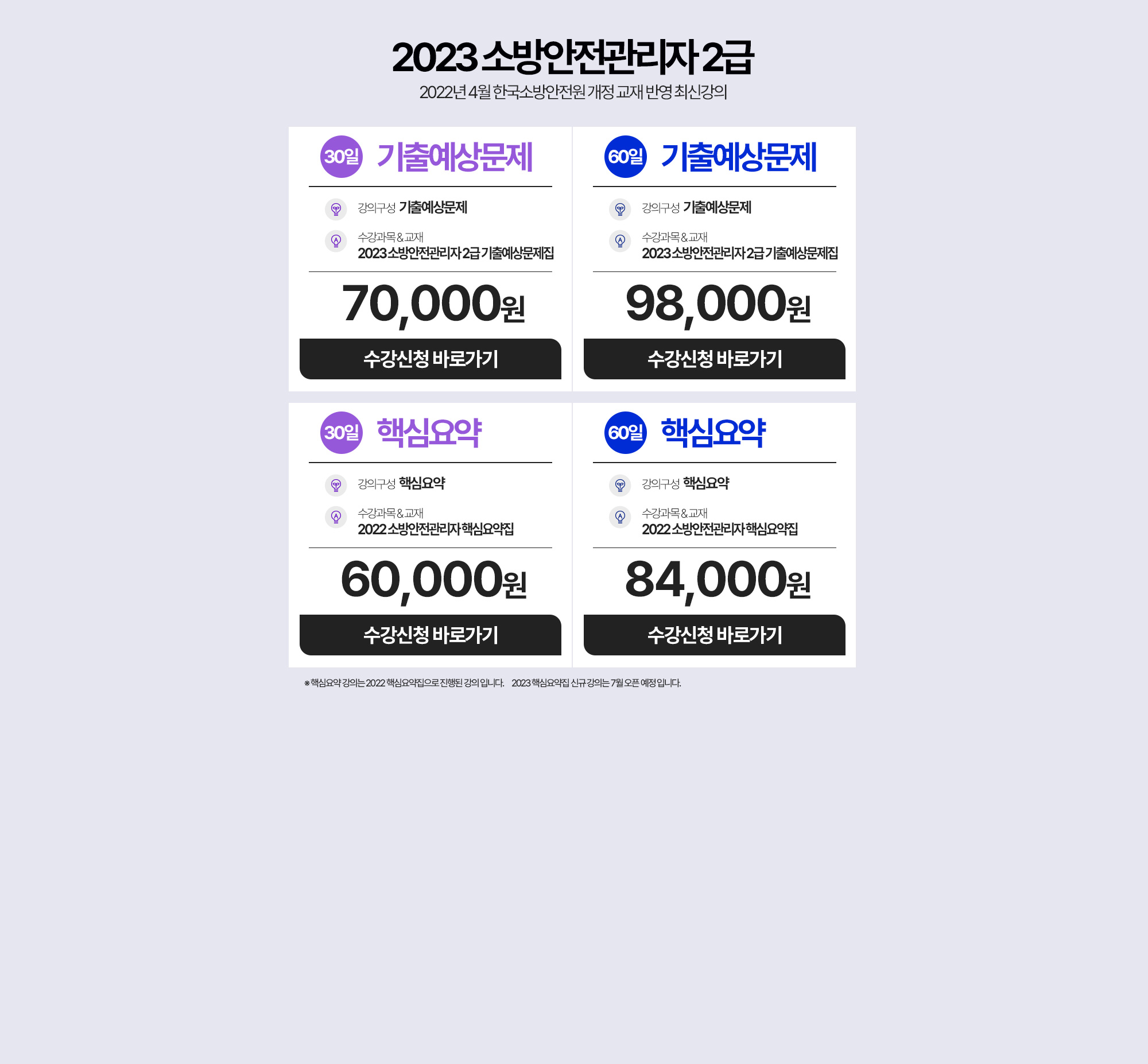
Task: Tap 수강신청 바로가기 for 60일 핵심요약
Action: [714, 635]
